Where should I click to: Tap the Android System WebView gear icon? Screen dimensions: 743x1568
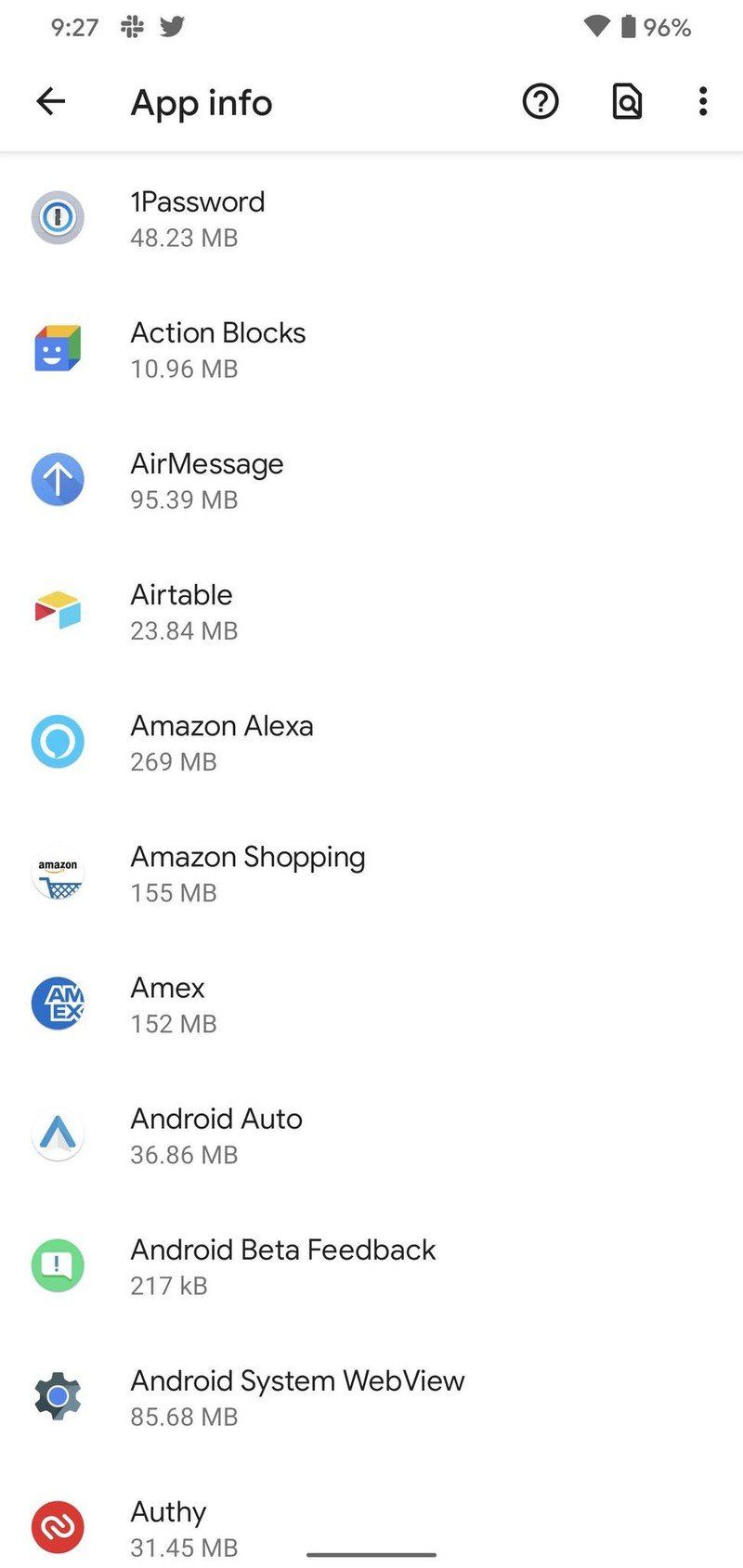pyautogui.click(x=58, y=1396)
